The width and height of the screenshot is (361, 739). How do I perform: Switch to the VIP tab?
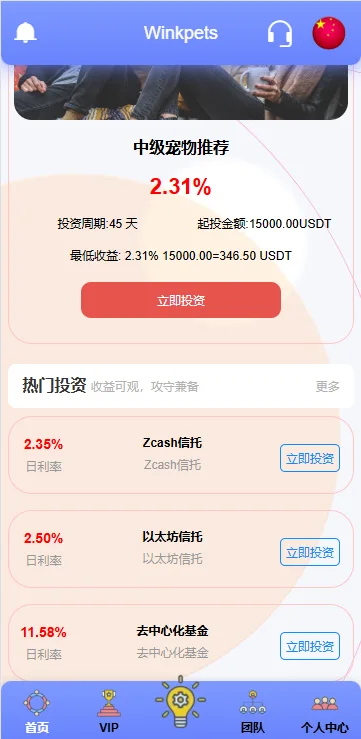pyautogui.click(x=109, y=712)
